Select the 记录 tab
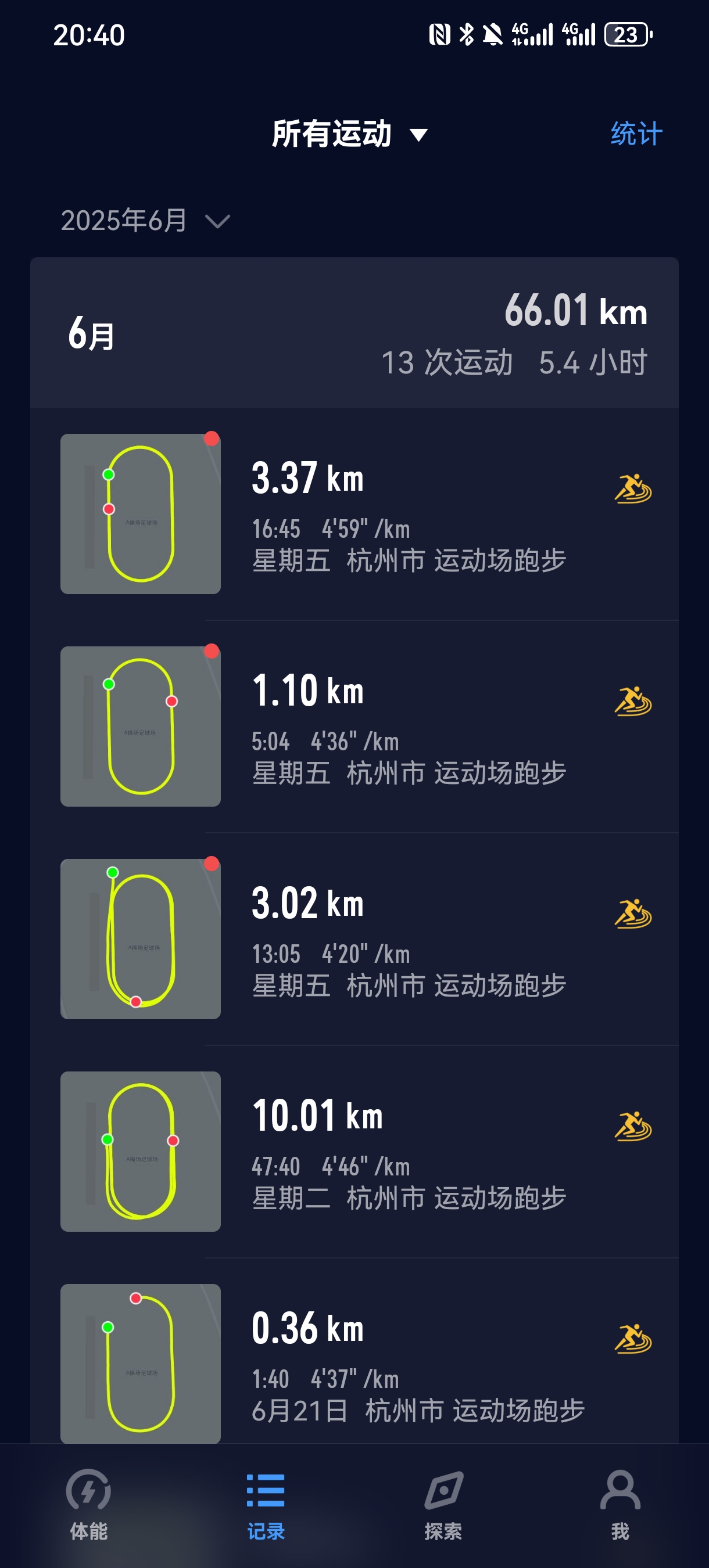 266,1504
